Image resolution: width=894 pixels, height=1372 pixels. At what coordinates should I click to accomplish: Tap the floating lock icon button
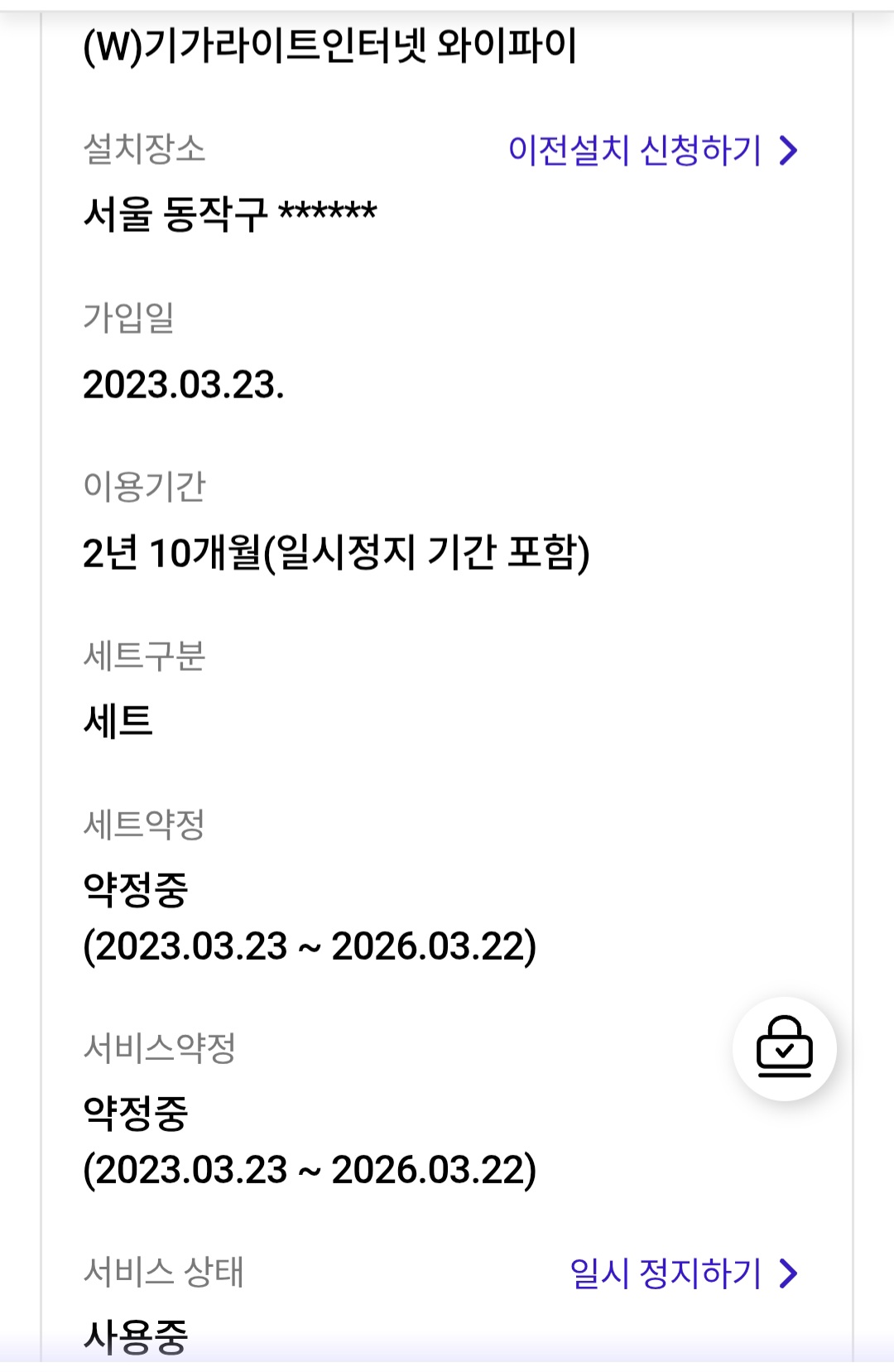pyautogui.click(x=784, y=1048)
